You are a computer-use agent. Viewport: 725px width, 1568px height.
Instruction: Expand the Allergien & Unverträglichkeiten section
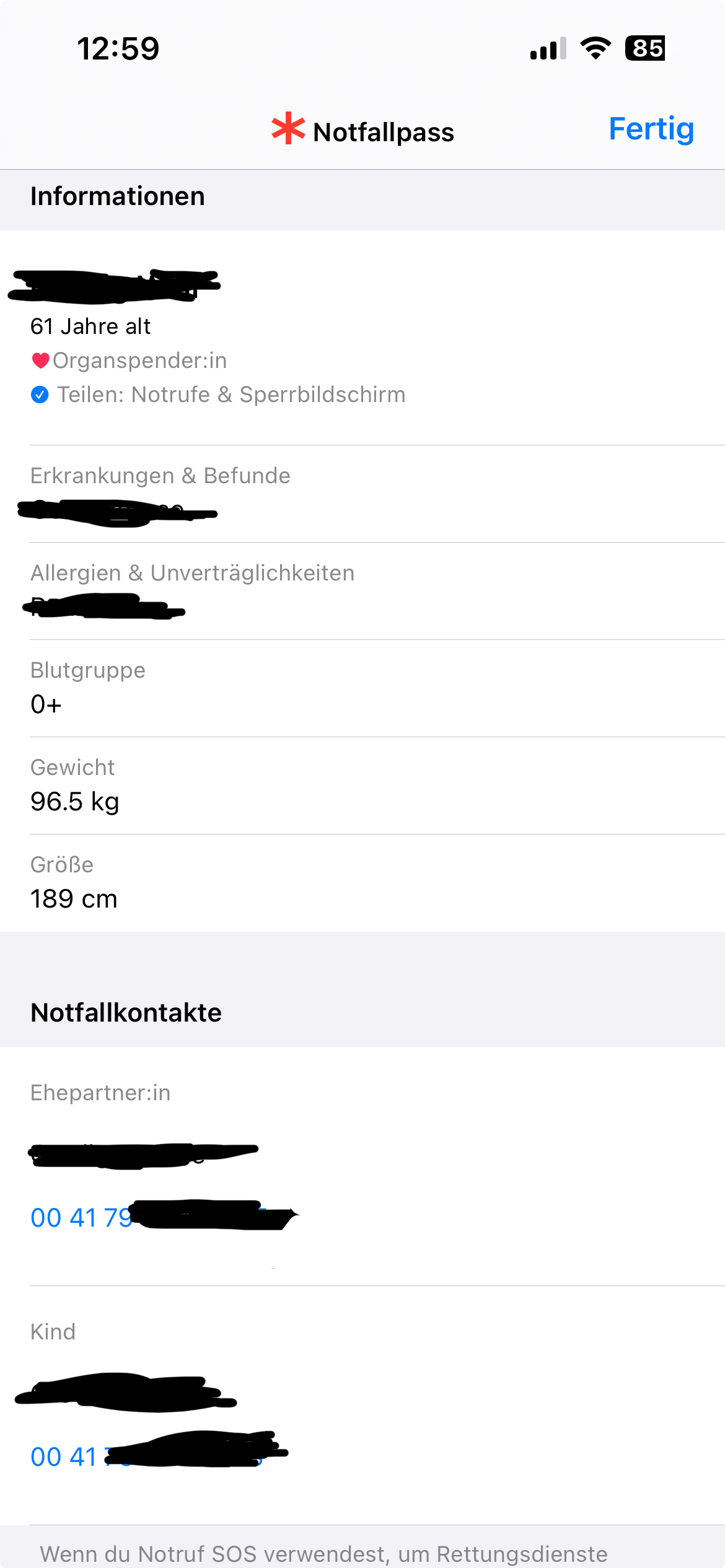tap(193, 573)
